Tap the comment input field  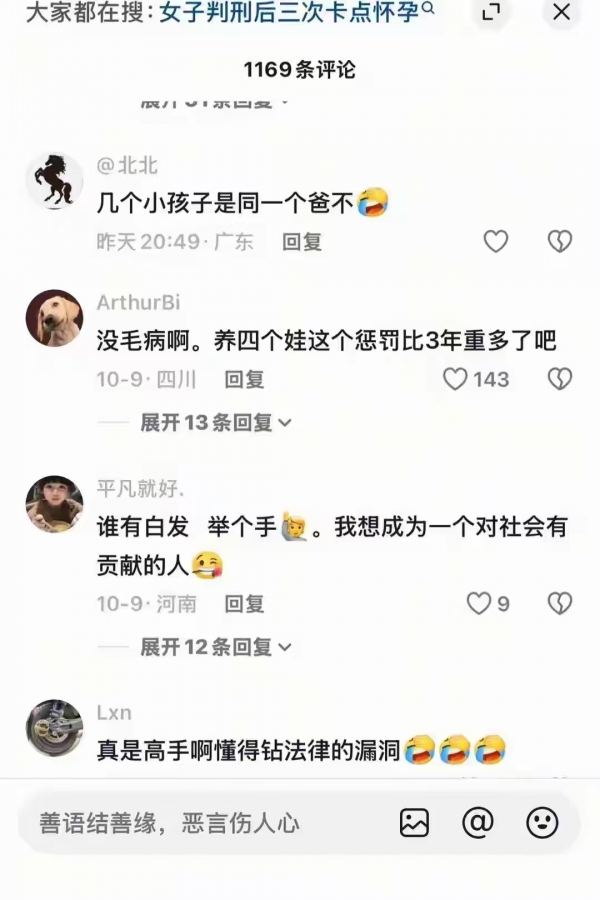(x=200, y=823)
